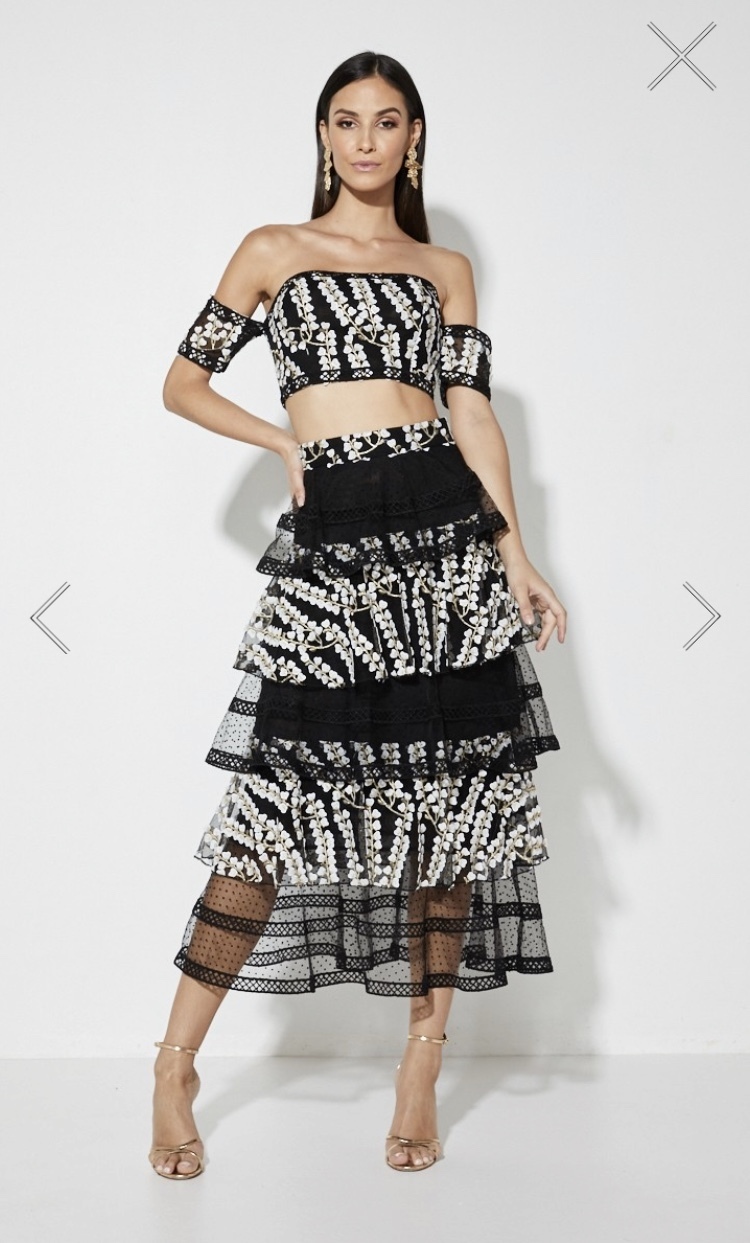The width and height of the screenshot is (750, 1243).
Task: Close the full-screen image viewer
Action: (x=681, y=56)
